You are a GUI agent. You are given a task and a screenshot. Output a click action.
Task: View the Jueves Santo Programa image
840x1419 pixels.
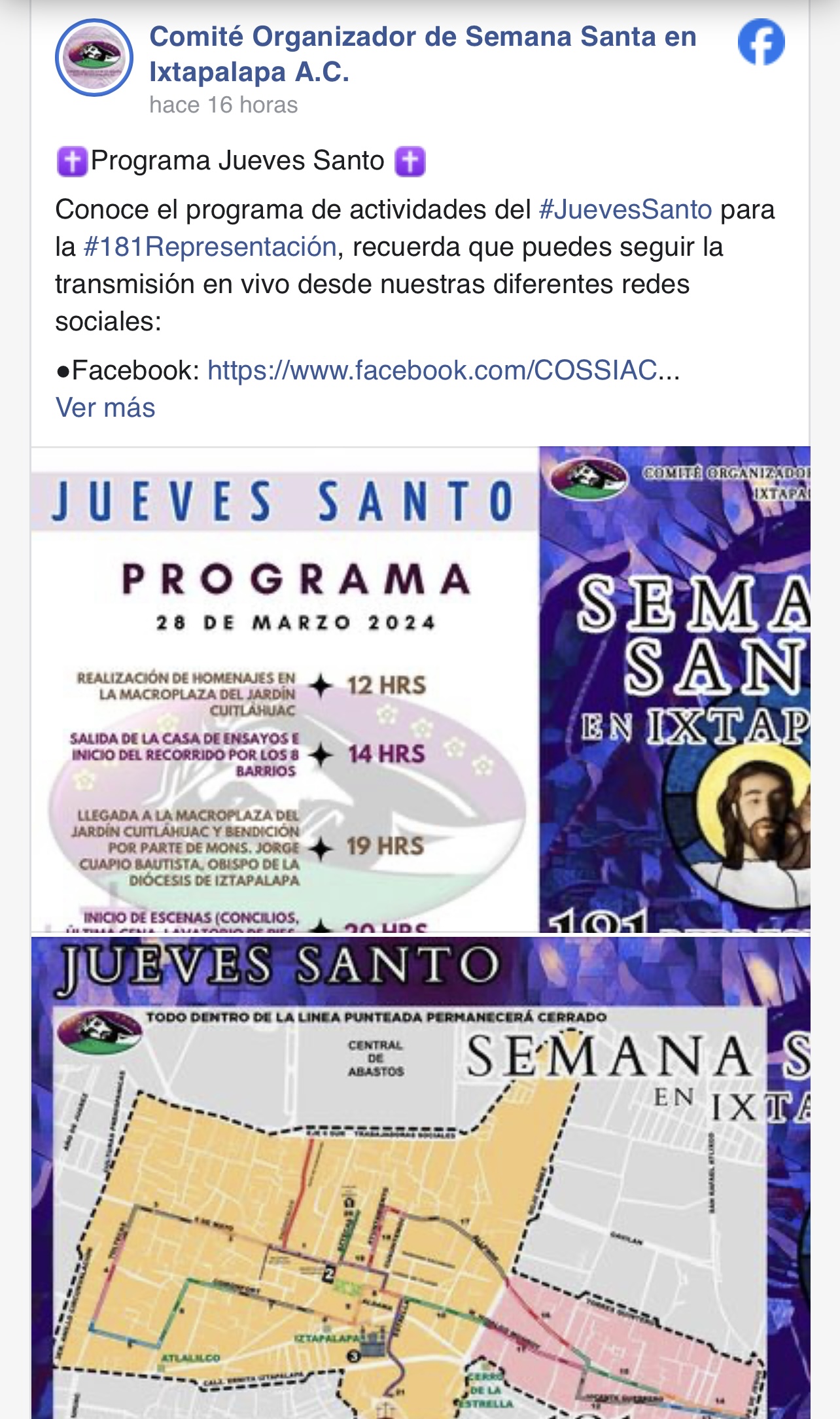(285, 690)
